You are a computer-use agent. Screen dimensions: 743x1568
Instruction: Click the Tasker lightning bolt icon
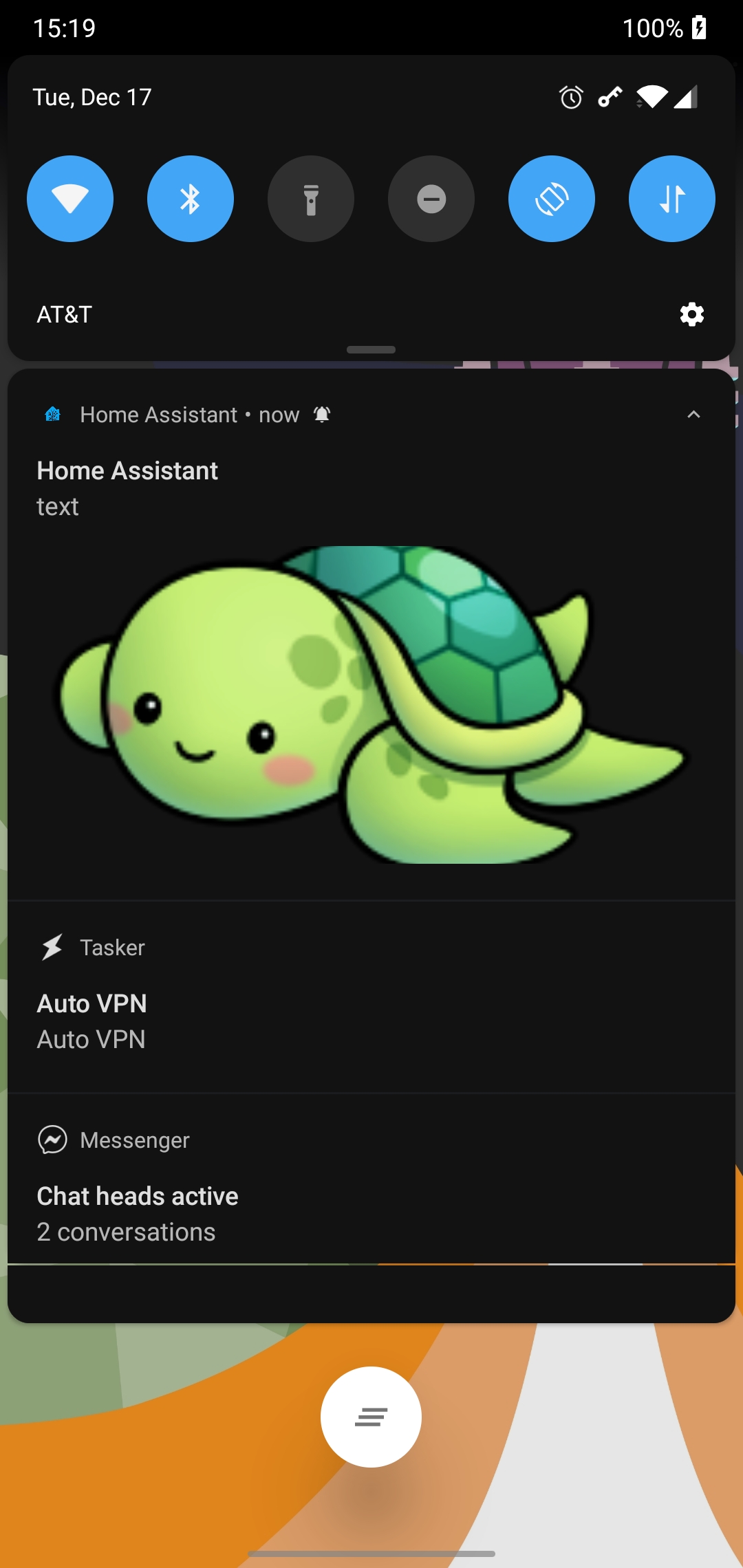[x=52, y=947]
